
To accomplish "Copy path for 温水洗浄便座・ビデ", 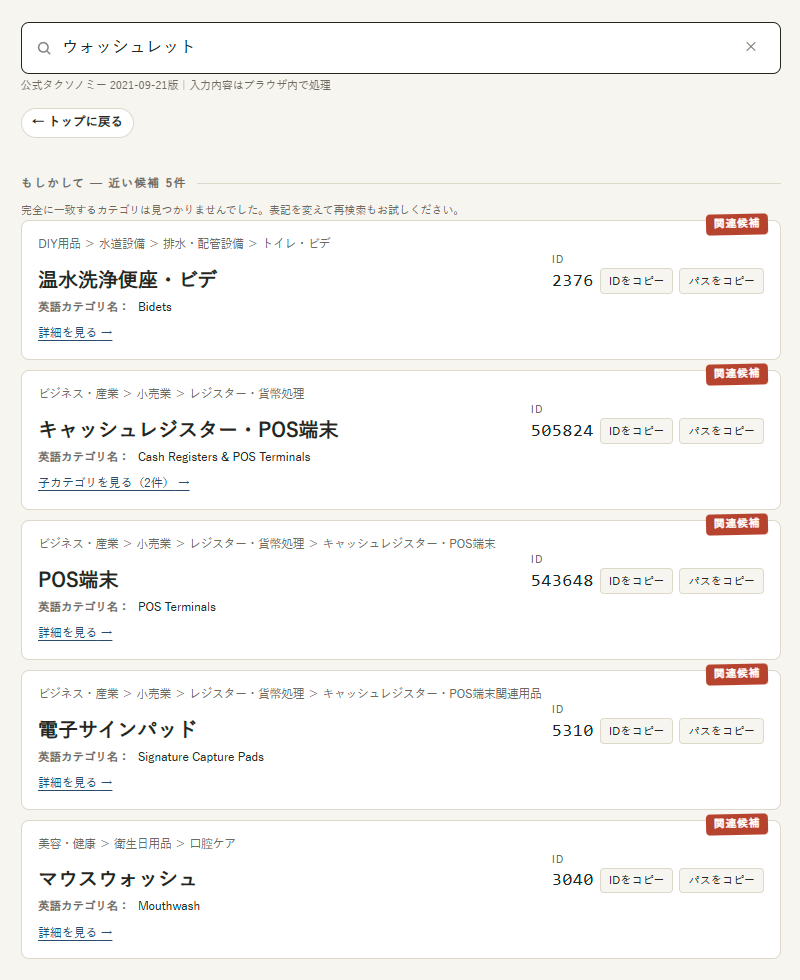I will tap(721, 281).
